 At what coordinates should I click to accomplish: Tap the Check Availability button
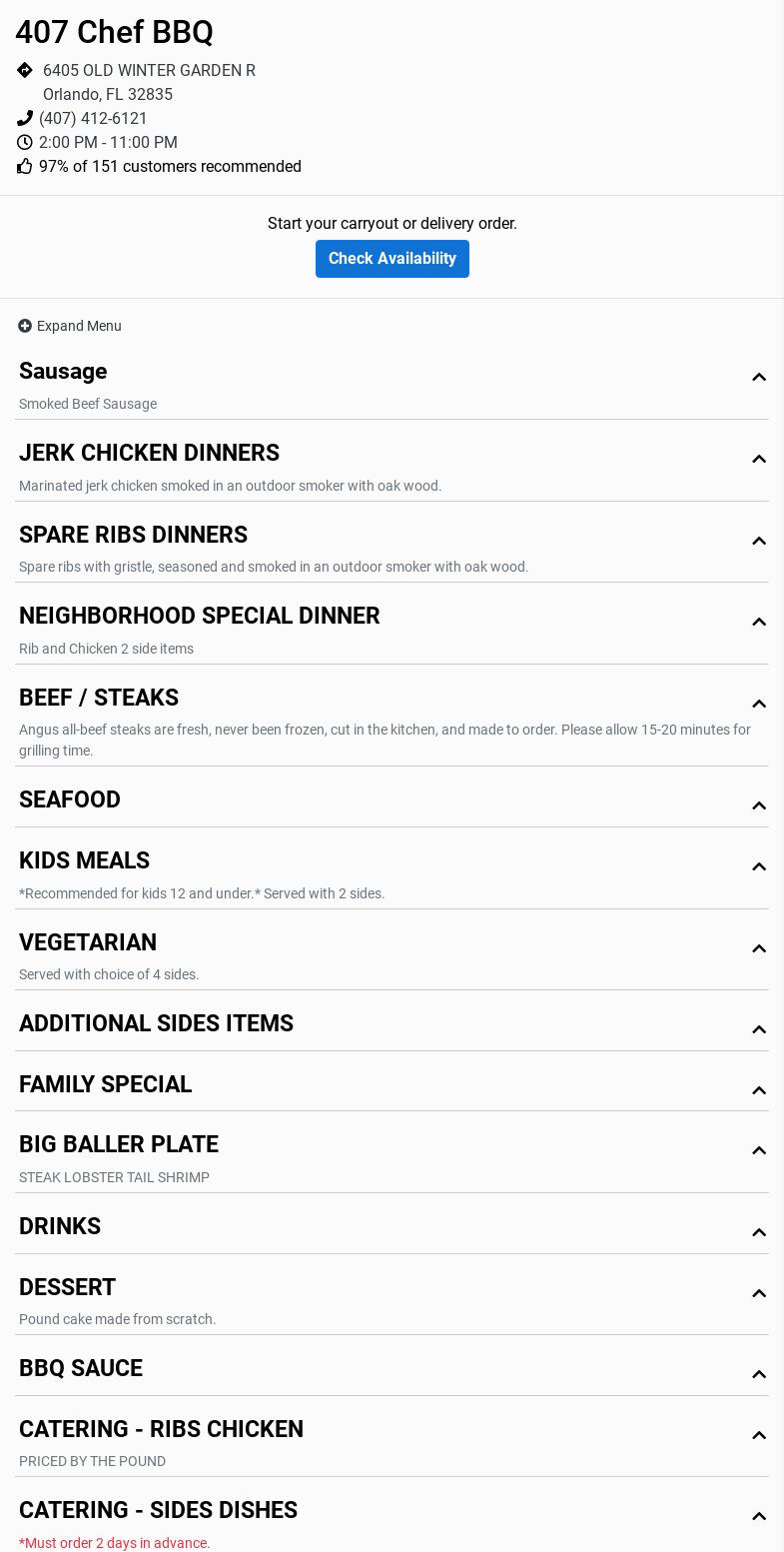(x=392, y=259)
